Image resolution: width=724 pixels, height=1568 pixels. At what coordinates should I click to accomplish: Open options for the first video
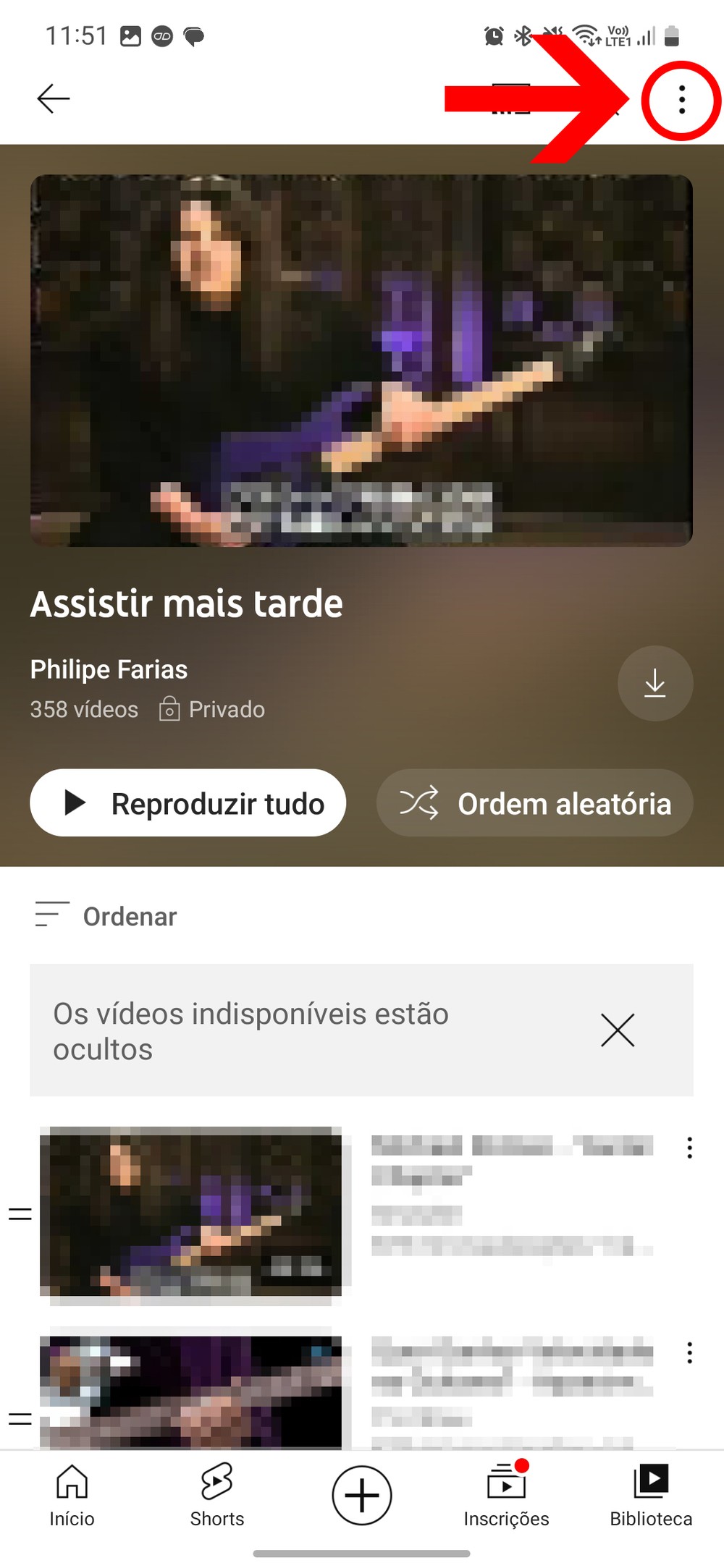689,1148
